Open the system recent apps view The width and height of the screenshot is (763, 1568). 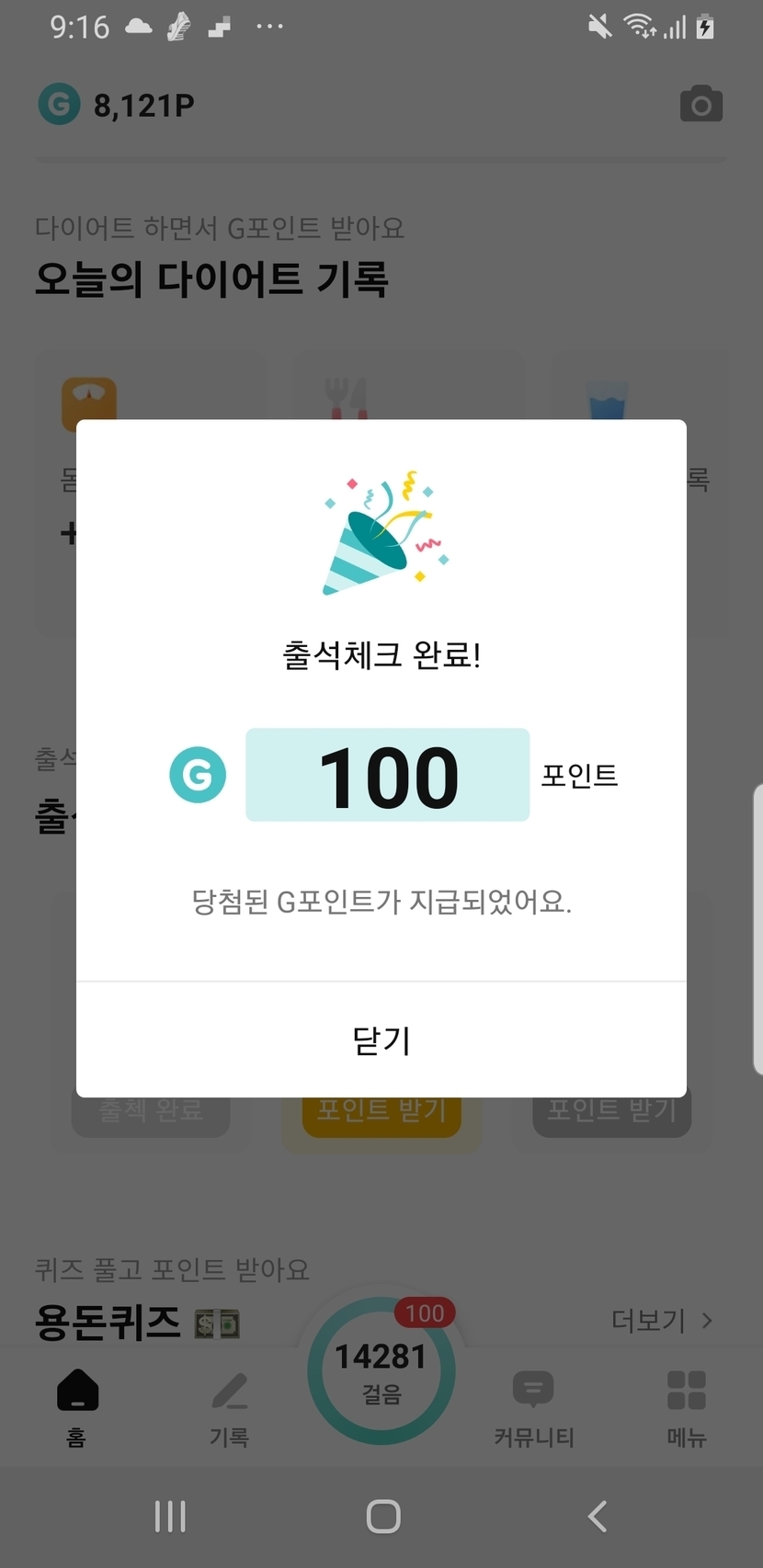click(x=170, y=1516)
